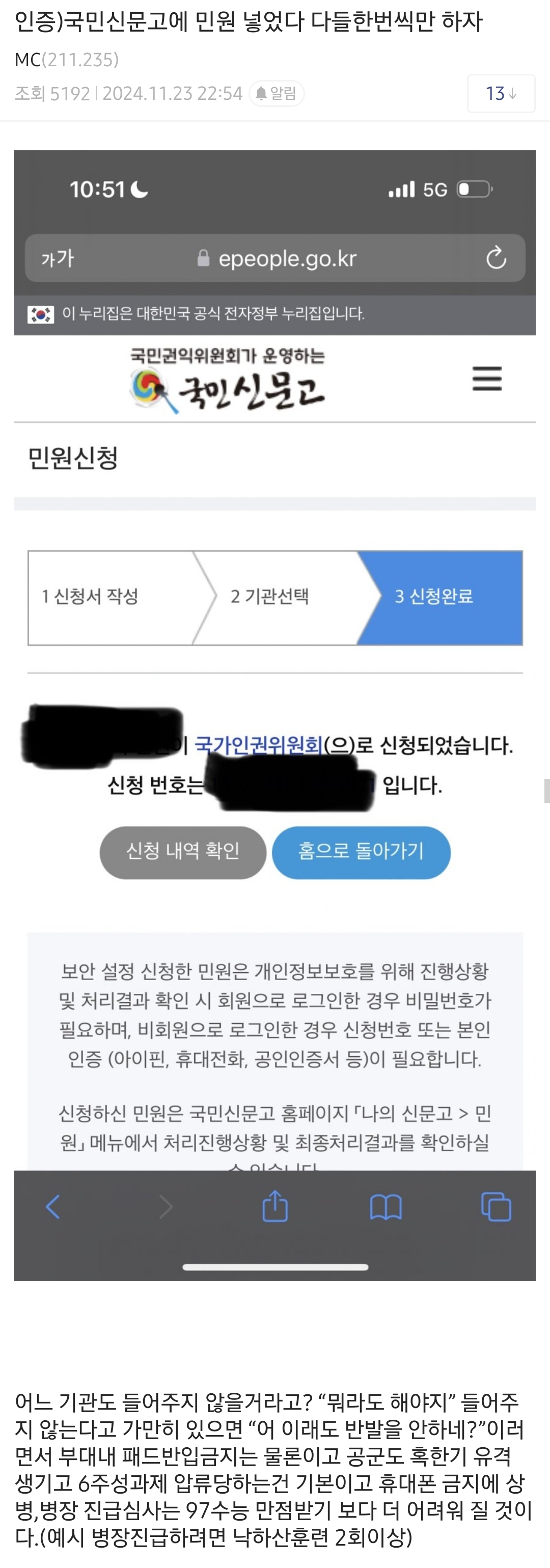Viewport: 550px width, 1568px height.
Task: Jump to the 13 comments button
Action: (x=501, y=93)
